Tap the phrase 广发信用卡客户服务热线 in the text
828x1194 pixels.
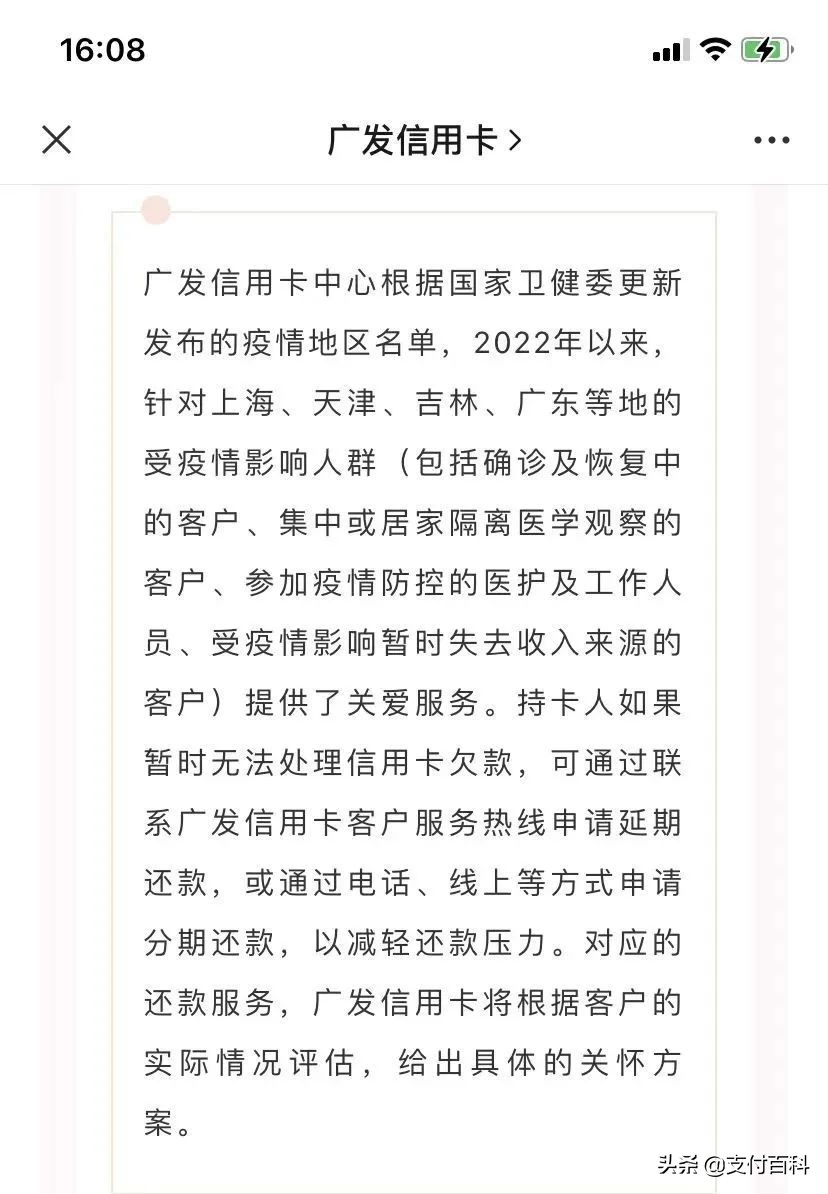click(x=370, y=823)
